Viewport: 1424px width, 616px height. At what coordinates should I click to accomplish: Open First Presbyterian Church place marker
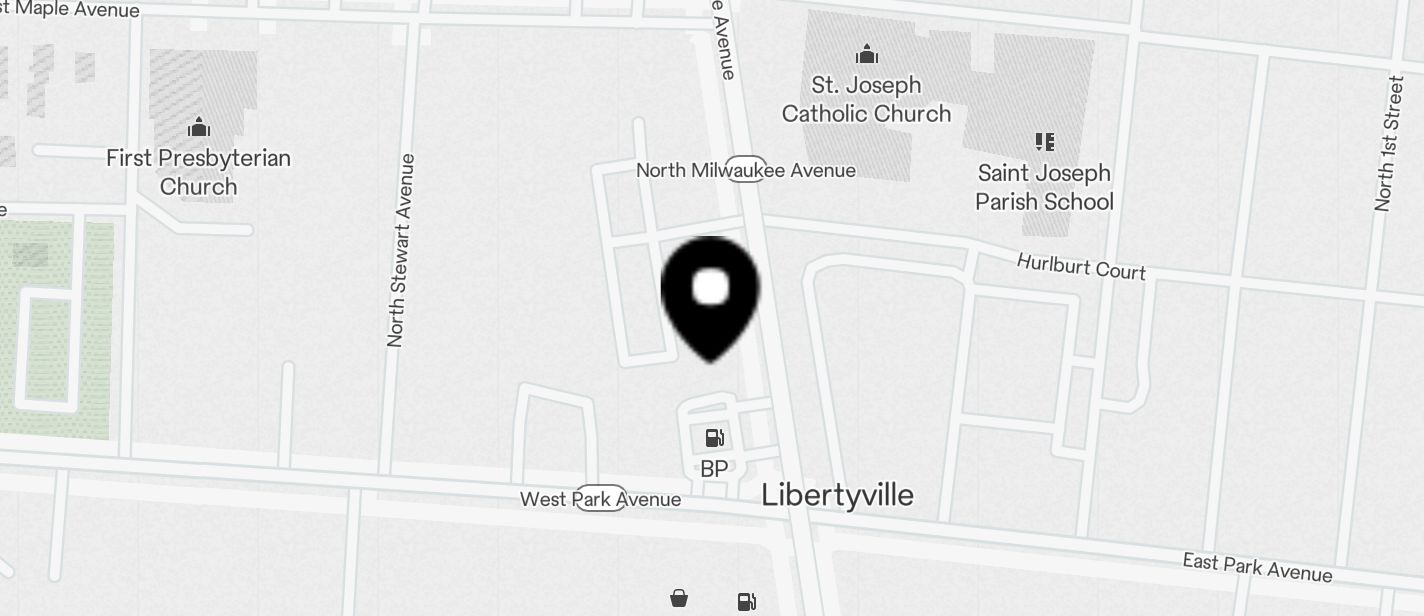199,128
